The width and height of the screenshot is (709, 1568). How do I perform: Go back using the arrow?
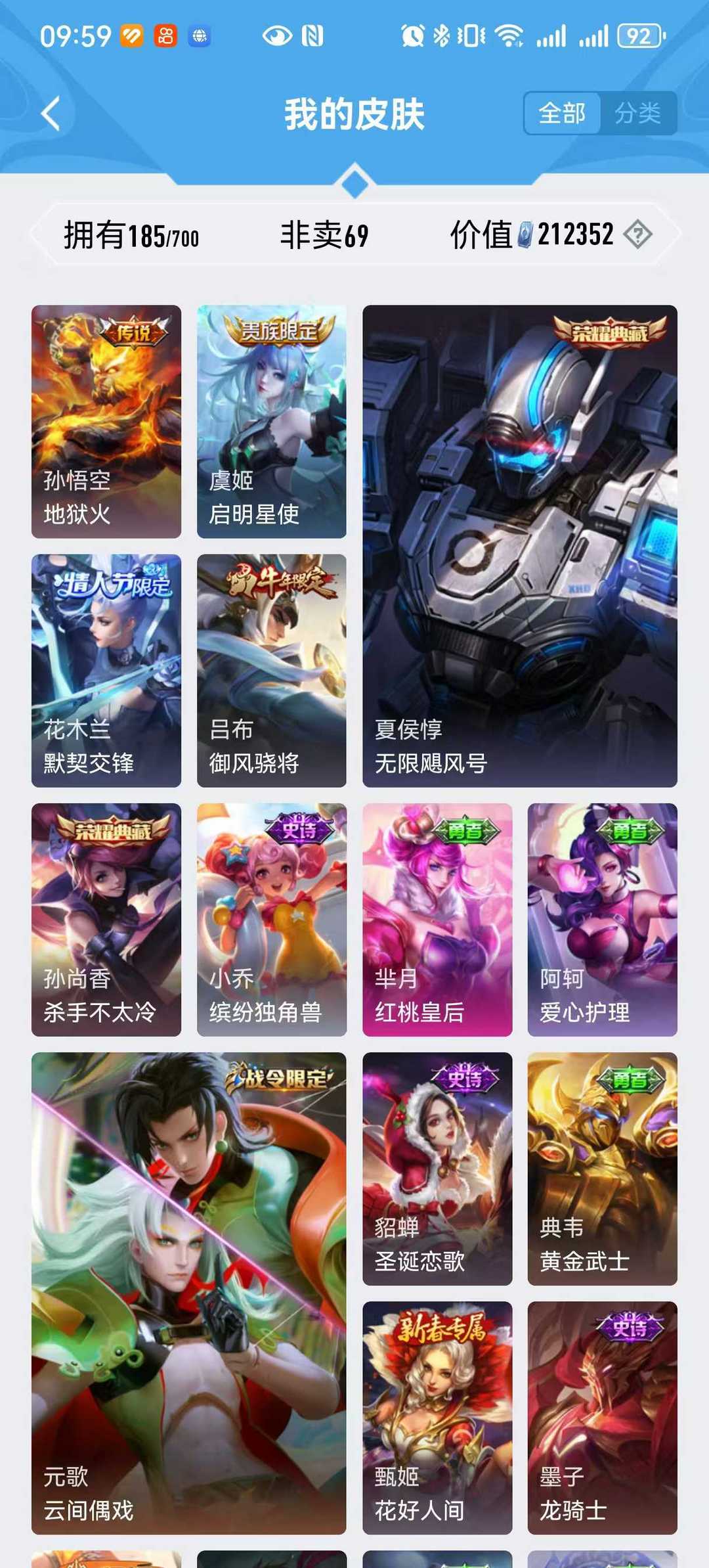(51, 114)
